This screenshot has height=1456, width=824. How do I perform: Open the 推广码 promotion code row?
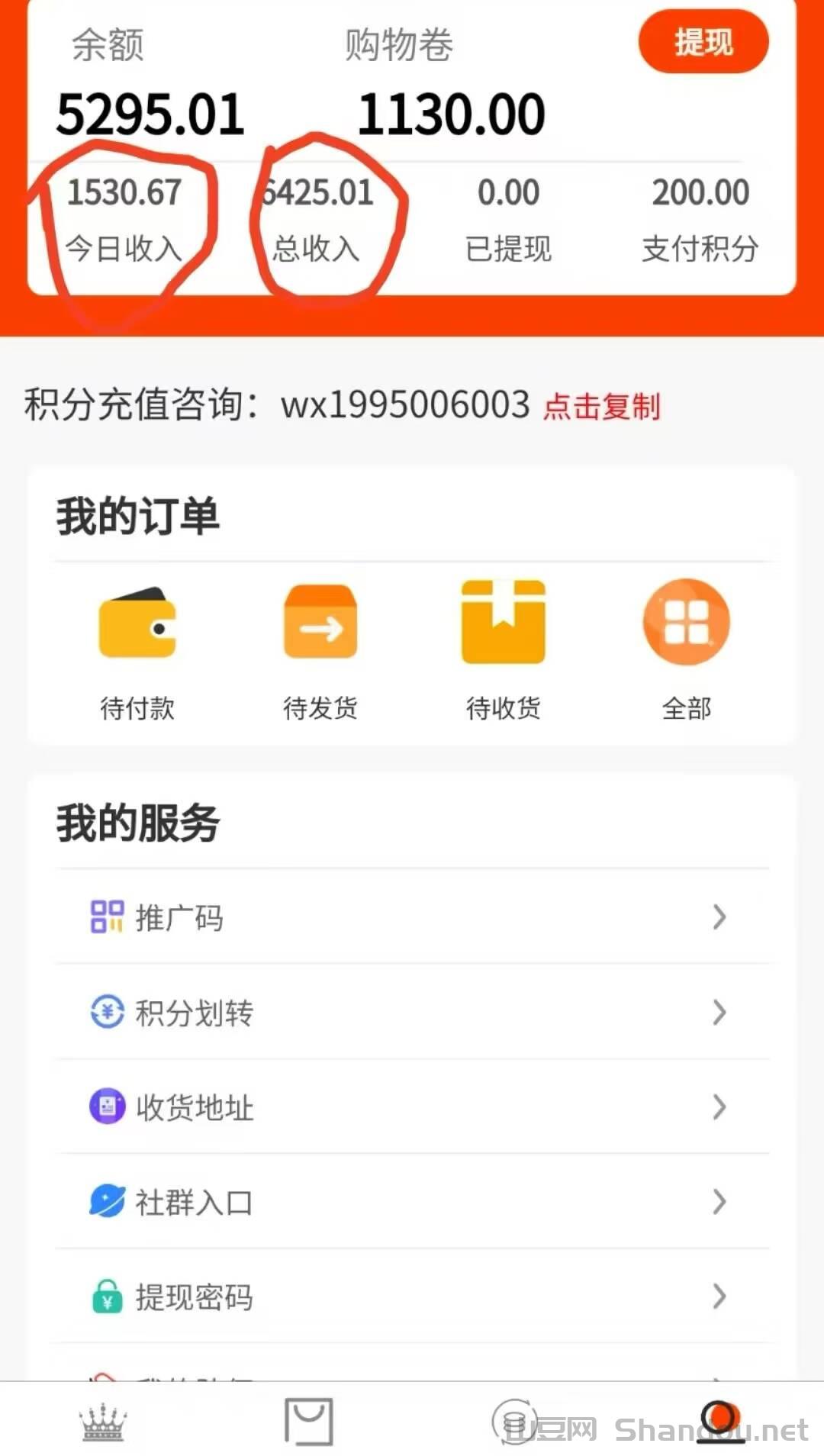point(412,917)
